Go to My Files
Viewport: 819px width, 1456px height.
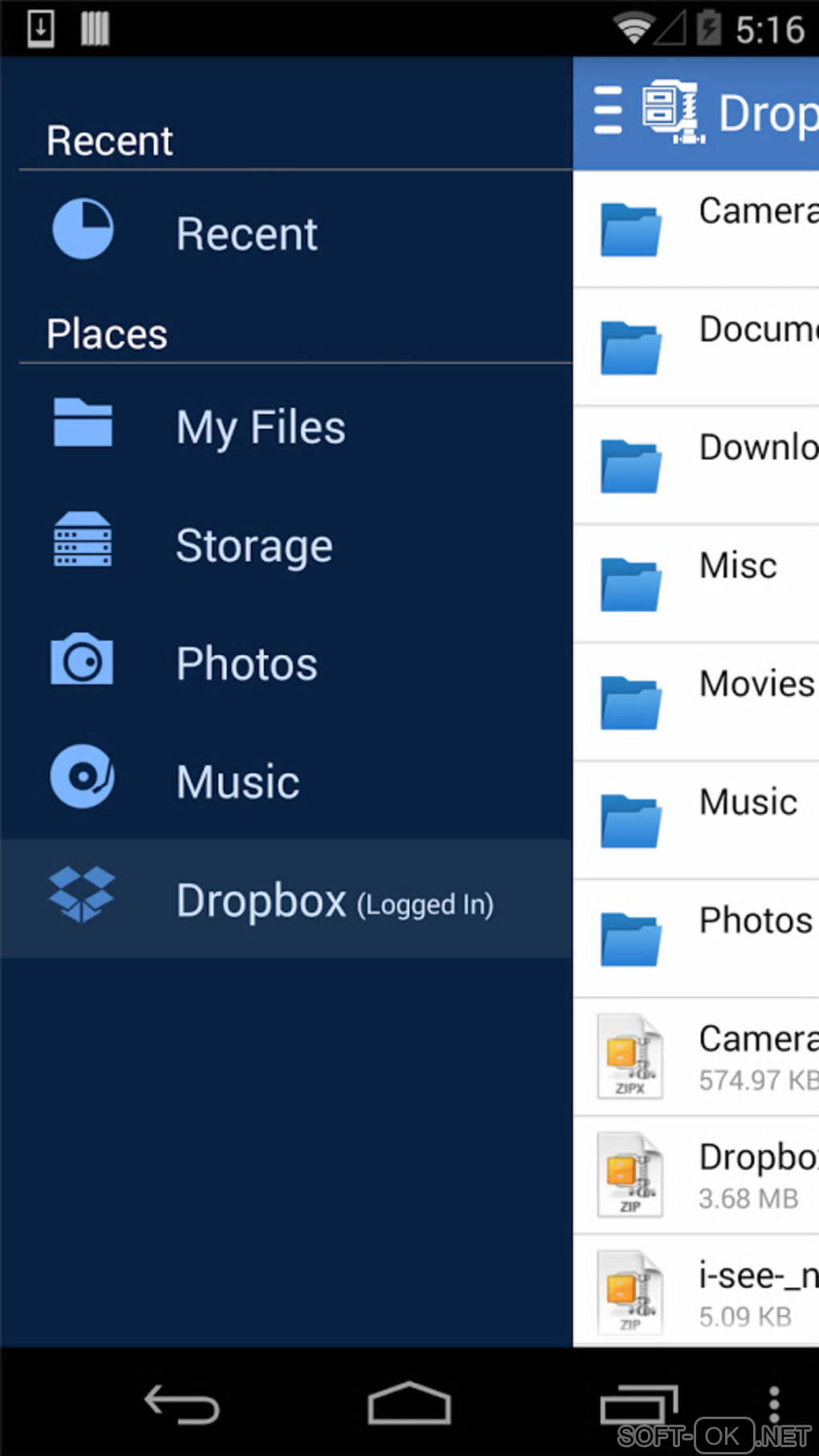click(260, 426)
